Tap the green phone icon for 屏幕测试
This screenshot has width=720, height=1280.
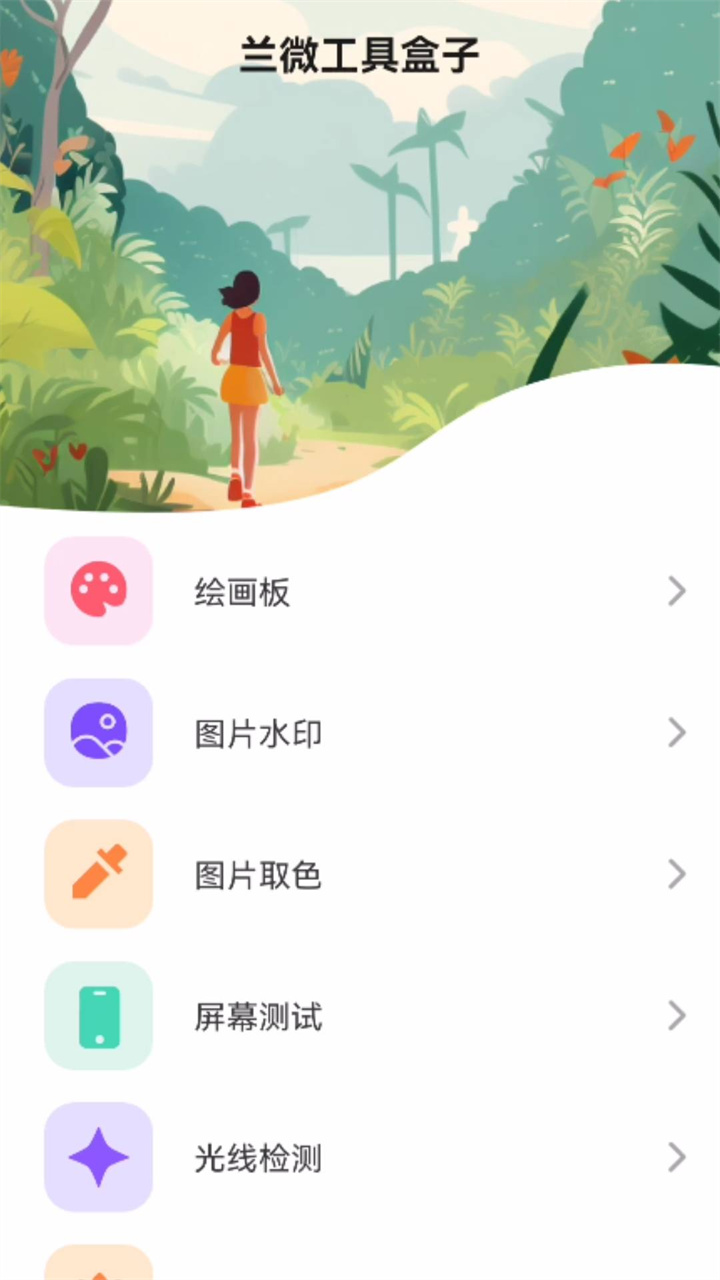pos(98,1016)
